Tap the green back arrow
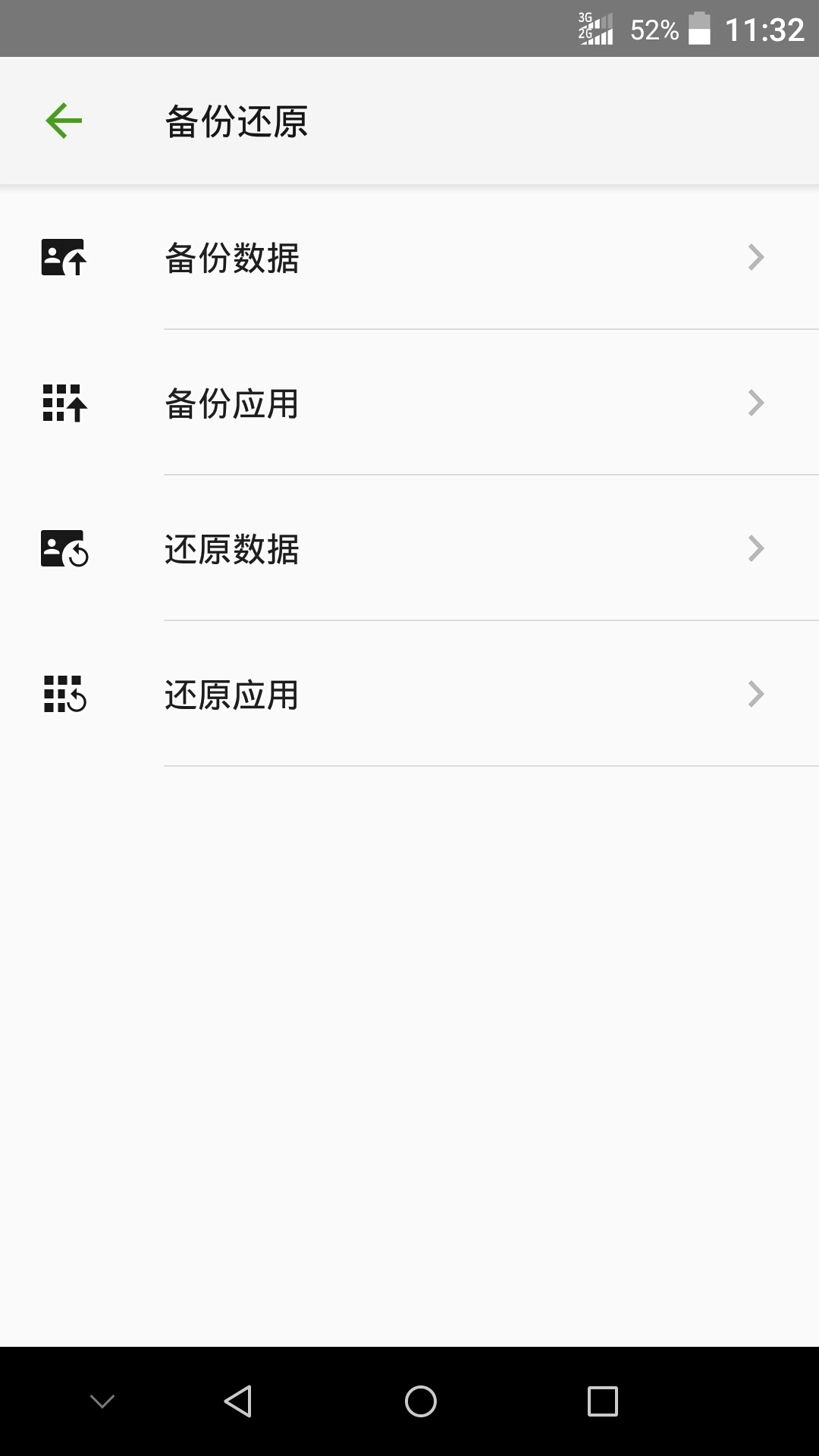This screenshot has height=1456, width=819. pos(64,120)
